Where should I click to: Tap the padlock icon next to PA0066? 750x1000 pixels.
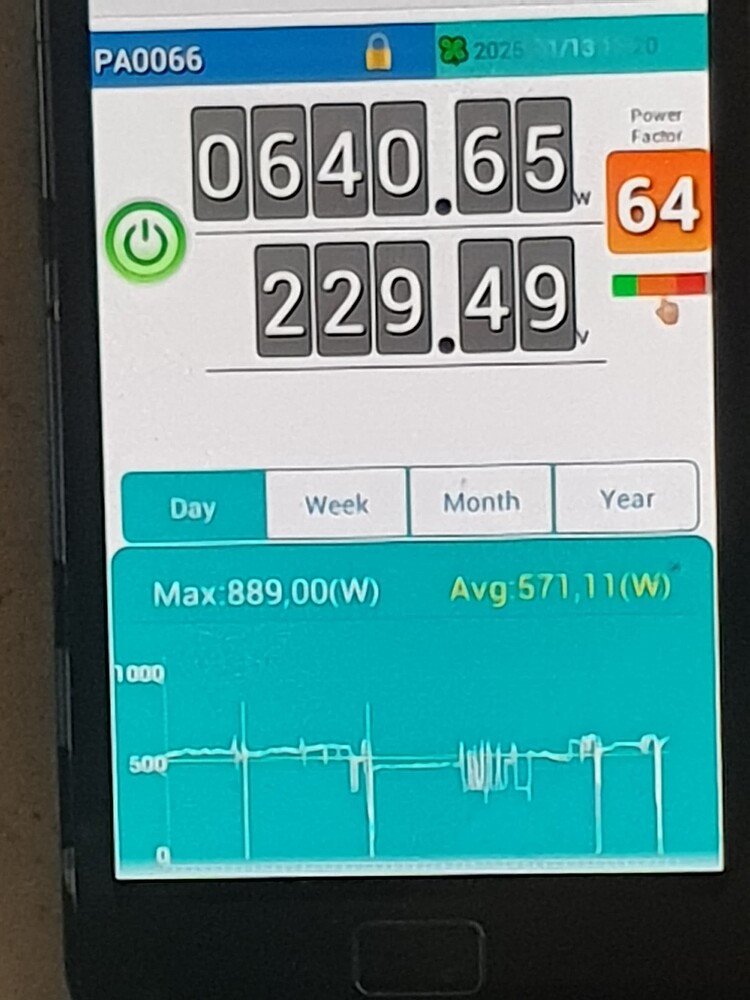click(x=378, y=53)
